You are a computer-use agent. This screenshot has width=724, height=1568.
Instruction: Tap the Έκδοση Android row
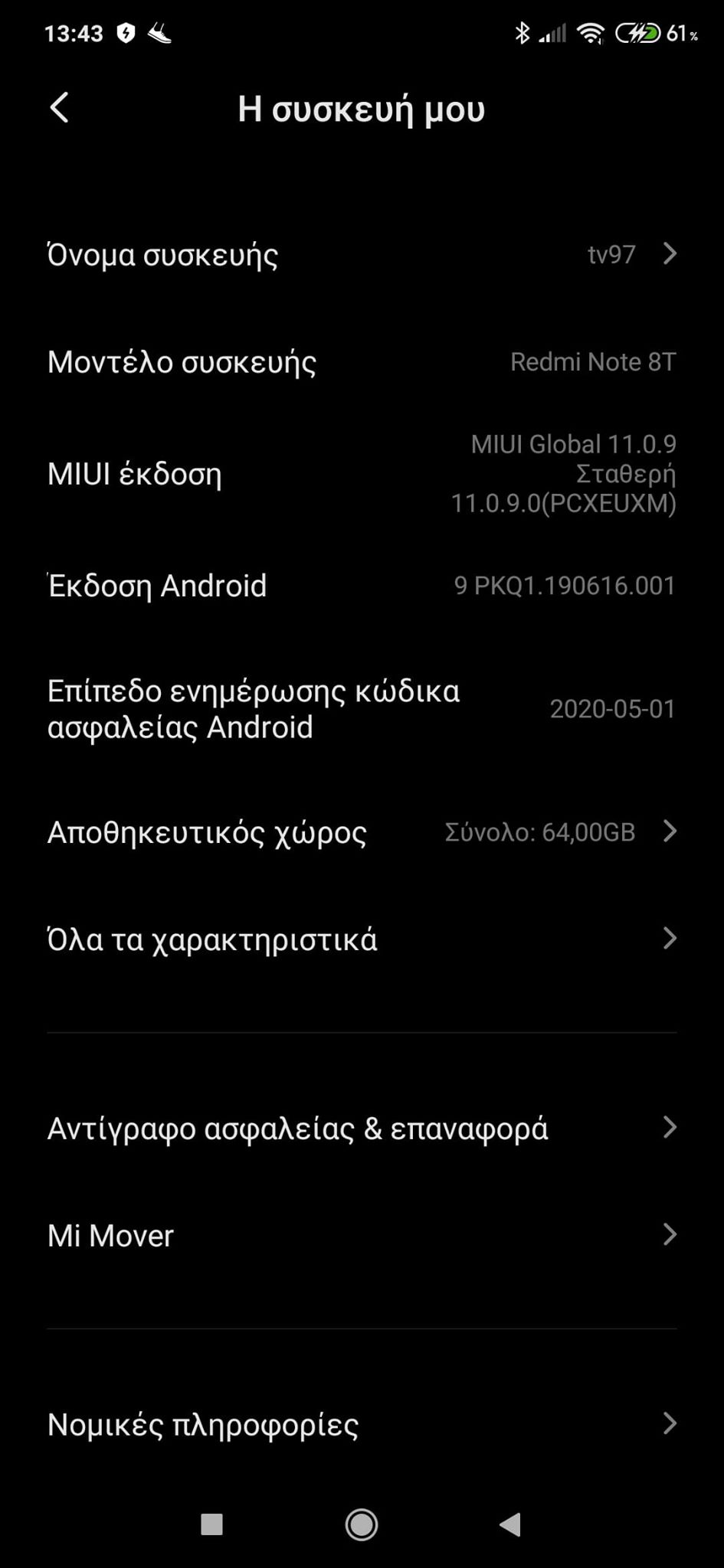tap(362, 586)
